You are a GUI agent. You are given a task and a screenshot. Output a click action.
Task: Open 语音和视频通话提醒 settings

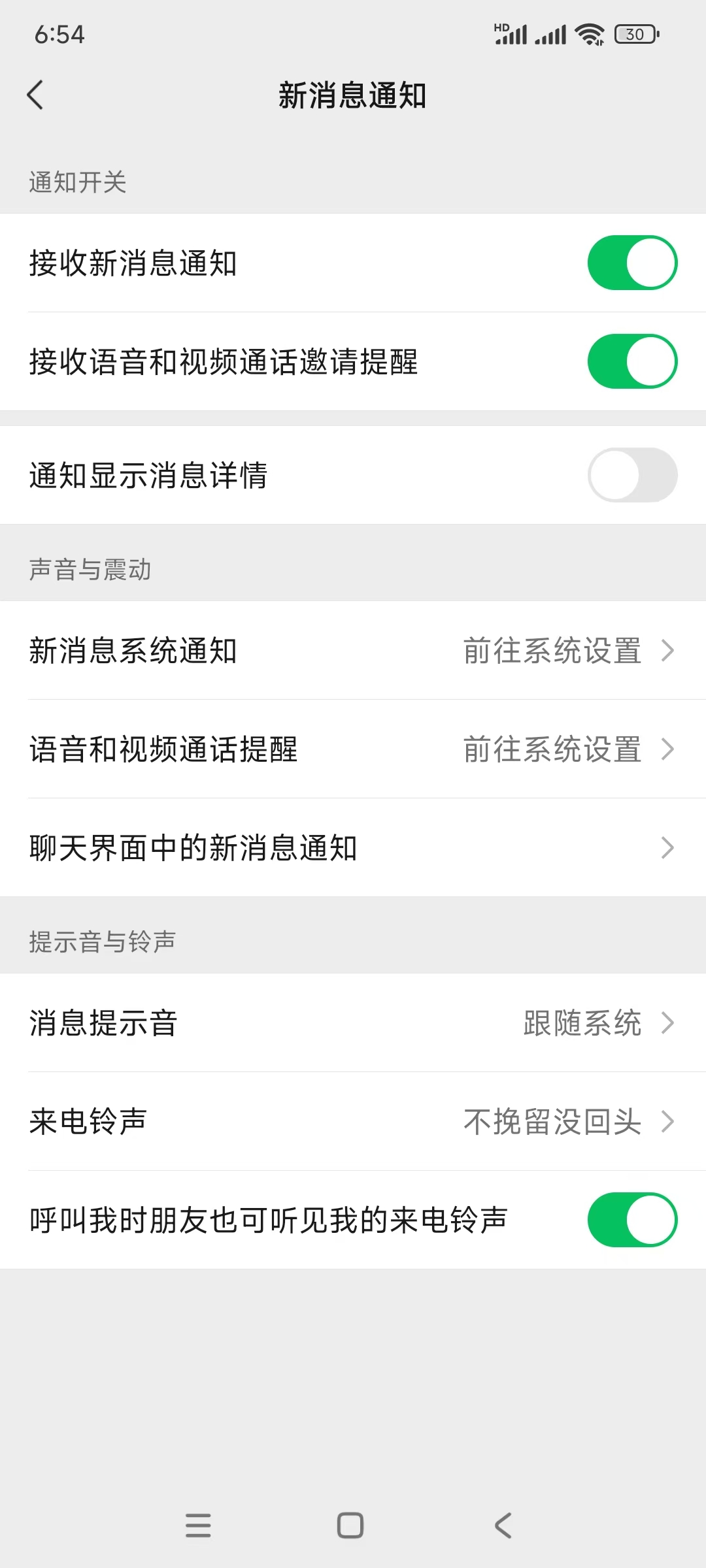click(x=353, y=749)
